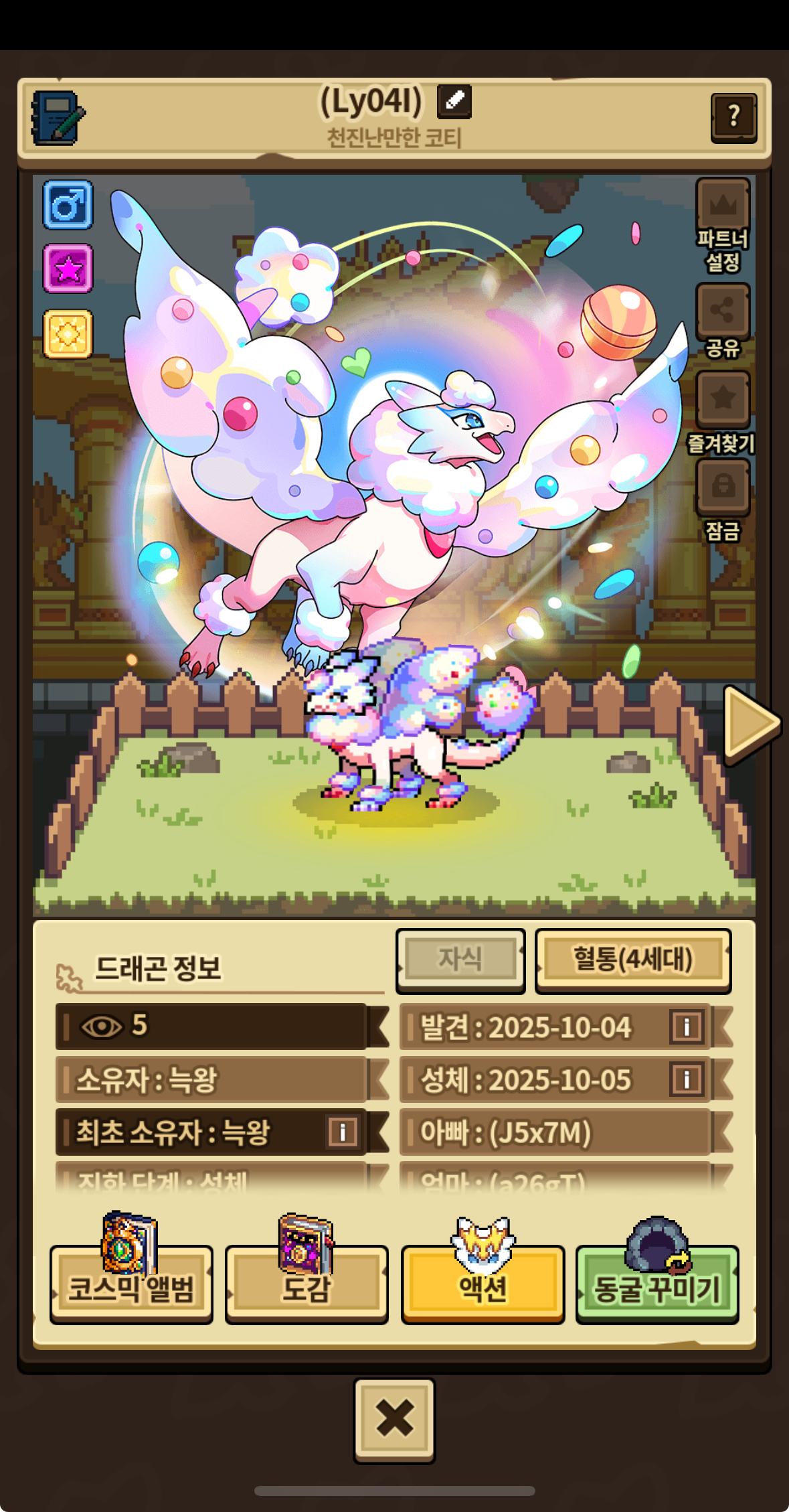The width and height of the screenshot is (789, 1512).
Task: Tap the yellow sun trait icon
Action: click(x=68, y=333)
